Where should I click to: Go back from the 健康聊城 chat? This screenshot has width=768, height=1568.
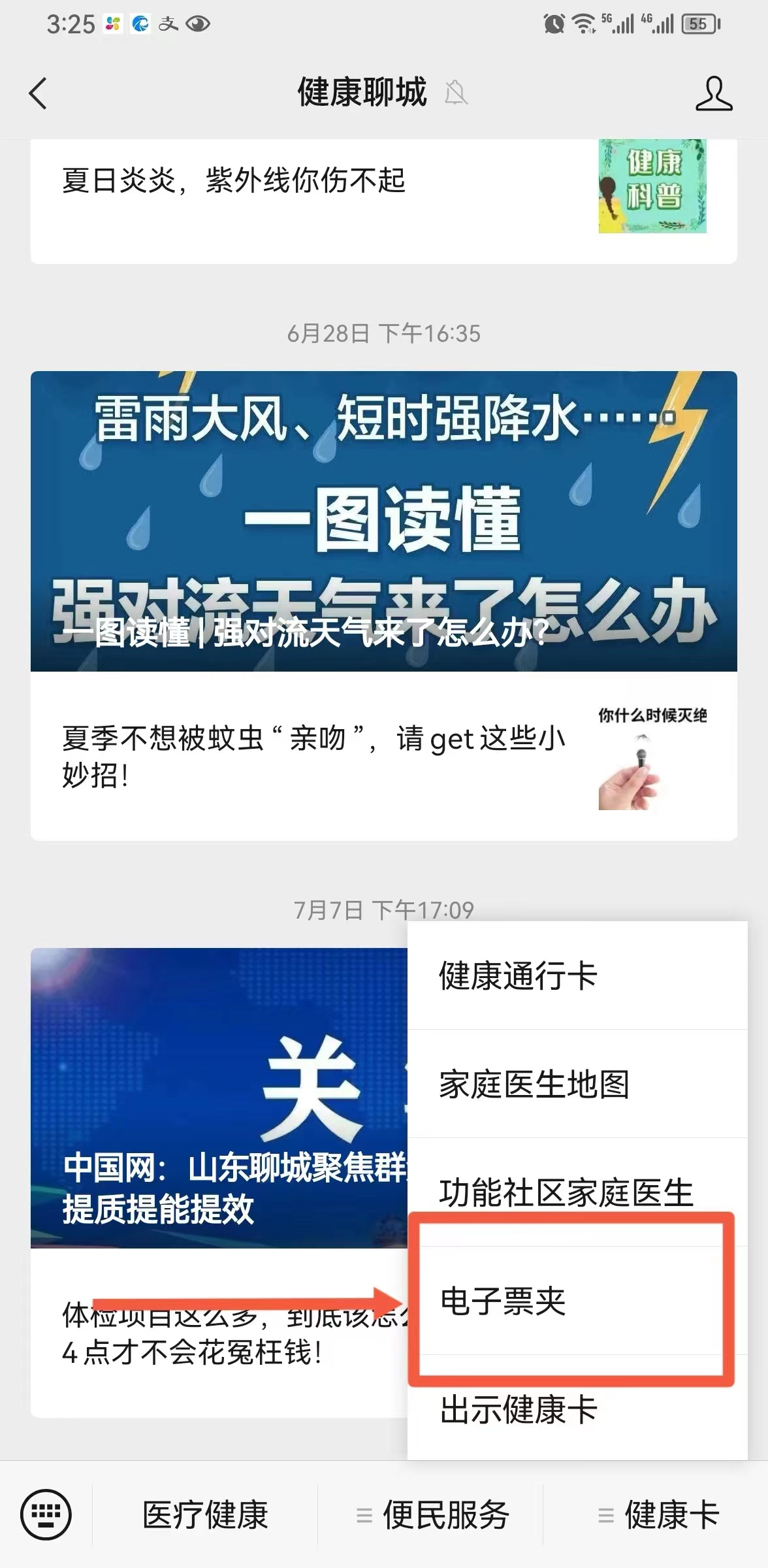(39, 93)
